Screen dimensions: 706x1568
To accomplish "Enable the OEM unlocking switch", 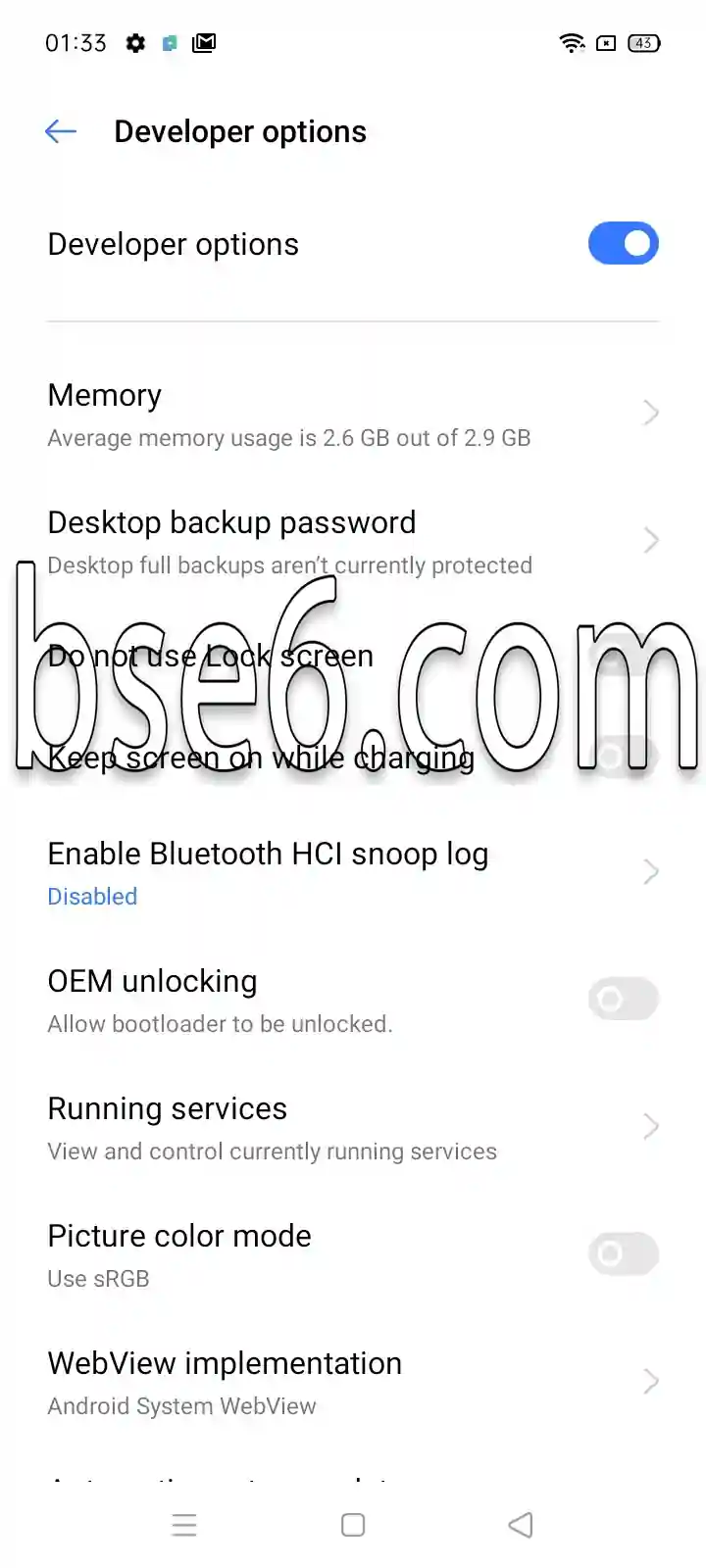I will click(624, 999).
